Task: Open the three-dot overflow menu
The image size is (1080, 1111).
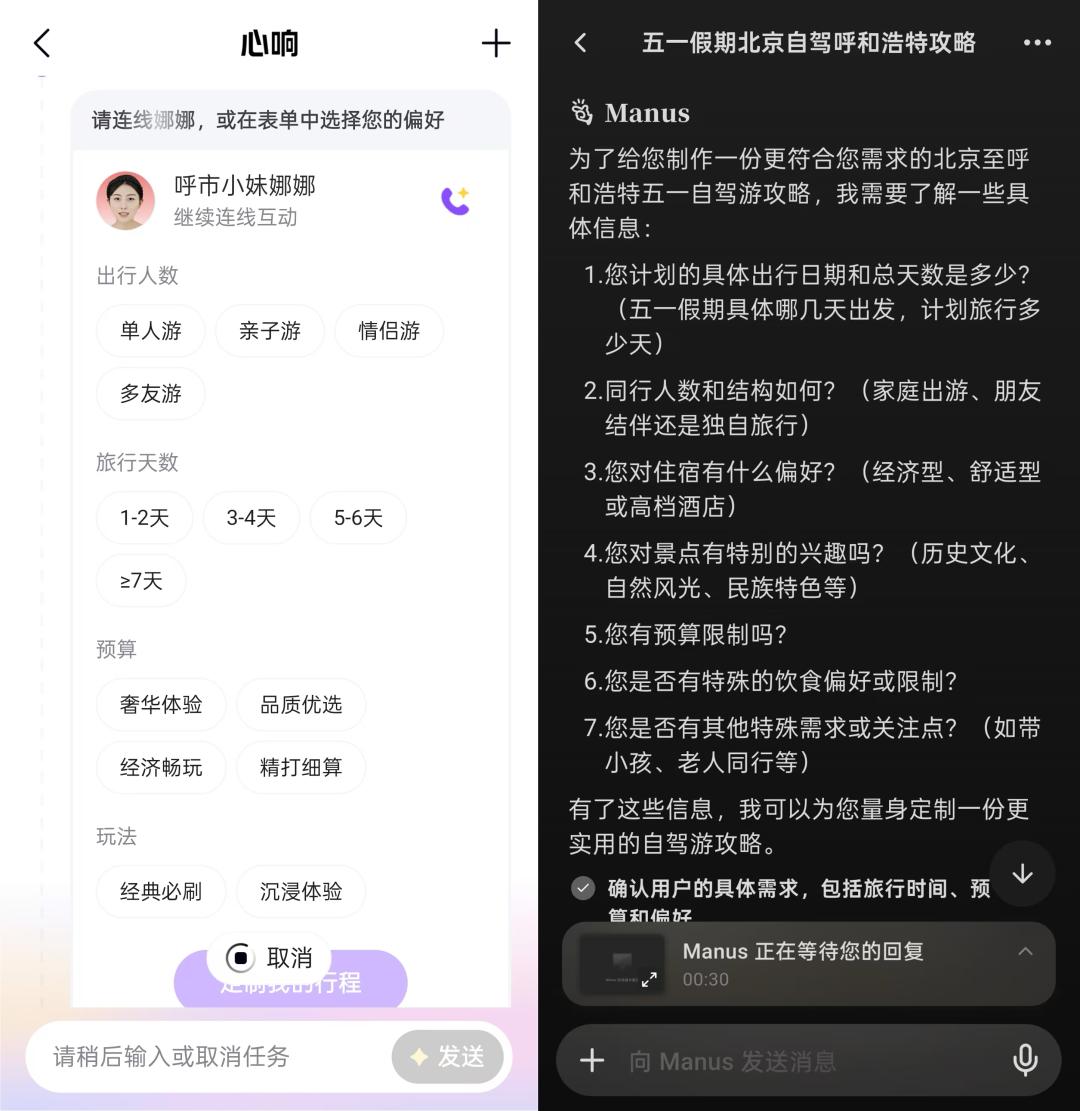Action: pos(1037,43)
